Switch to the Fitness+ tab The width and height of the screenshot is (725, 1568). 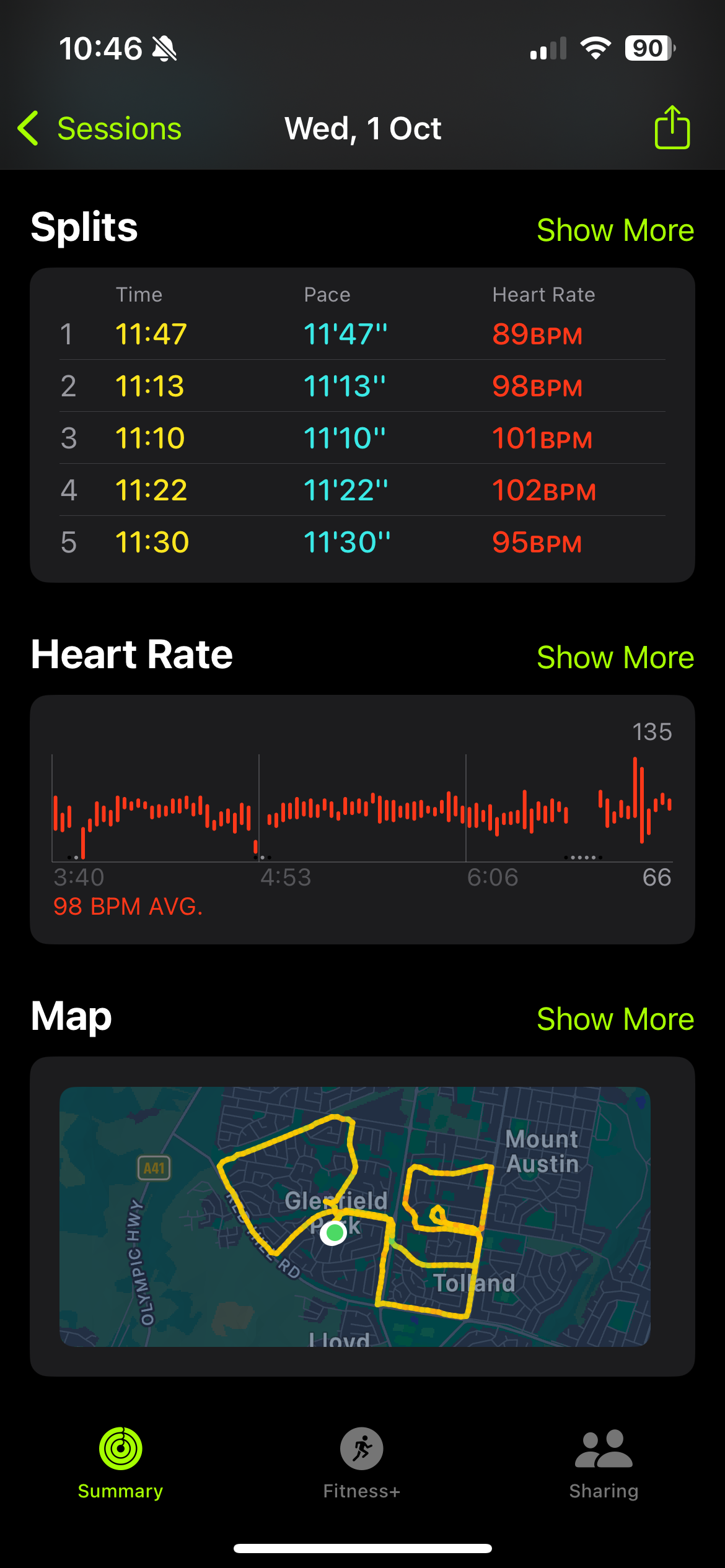point(362,1463)
